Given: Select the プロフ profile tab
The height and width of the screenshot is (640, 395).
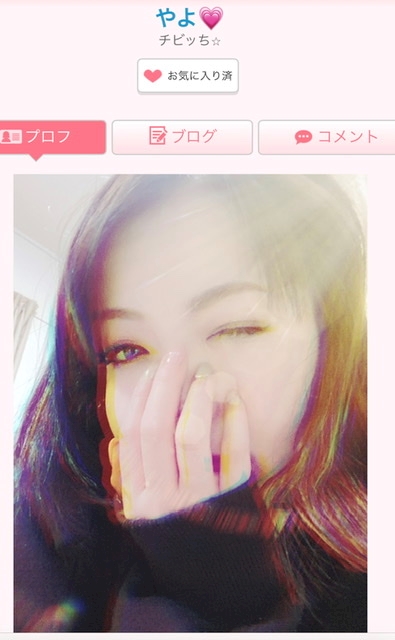Looking at the screenshot, I should [x=53, y=137].
